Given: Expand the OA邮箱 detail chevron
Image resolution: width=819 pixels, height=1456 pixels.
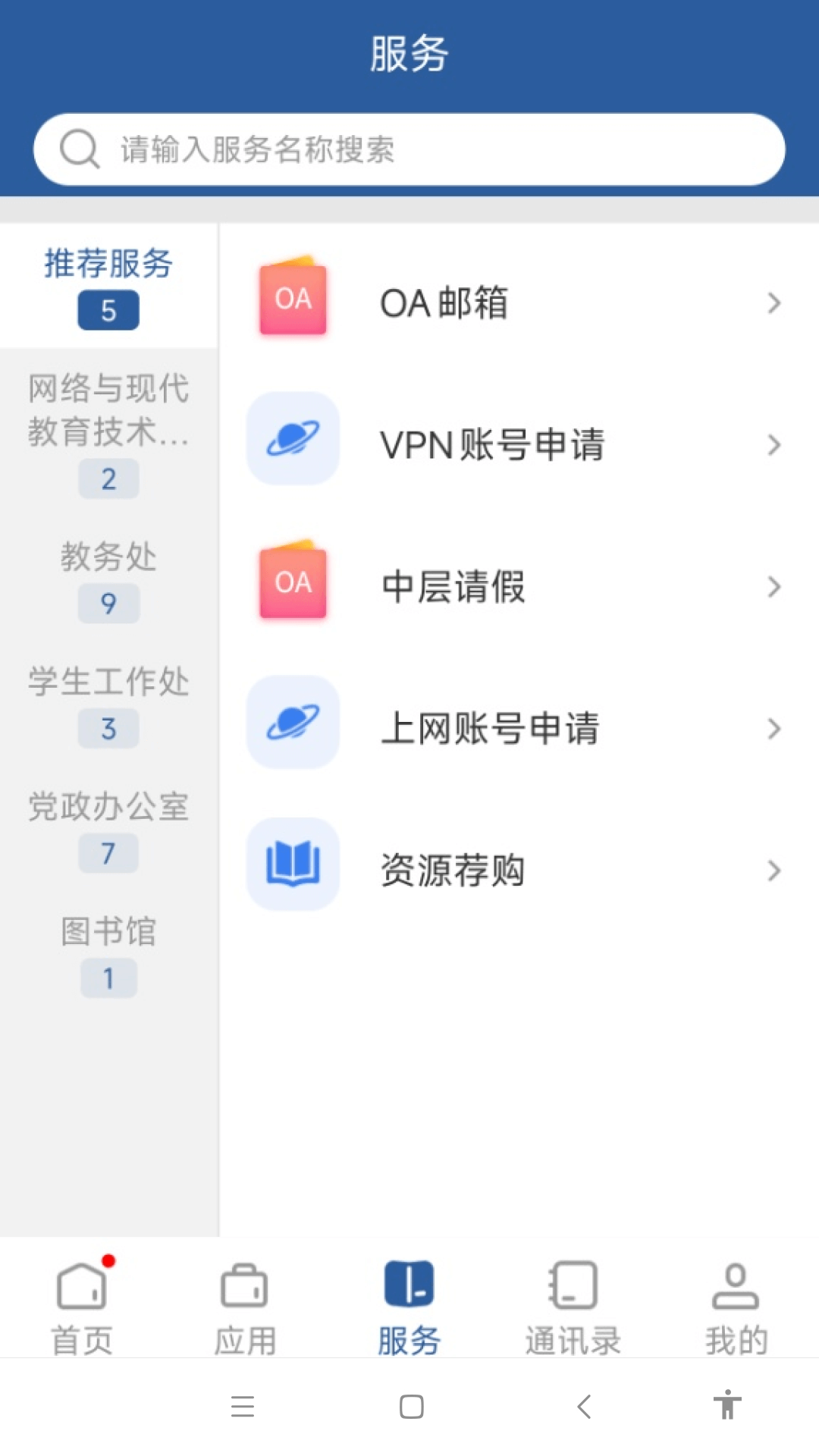Looking at the screenshot, I should pos(774,303).
